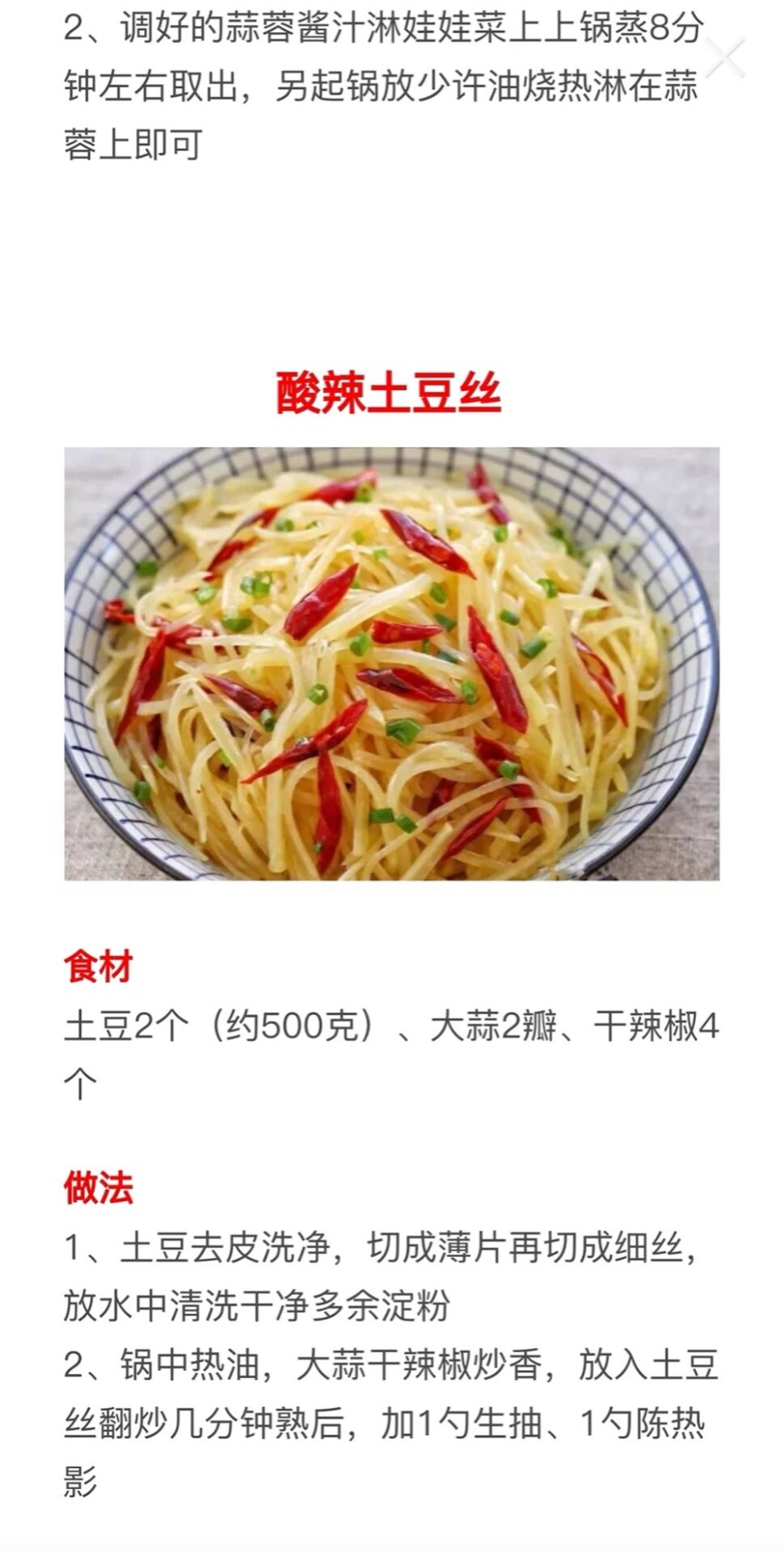
Task: Close the recipe image viewer
Action: [x=725, y=59]
